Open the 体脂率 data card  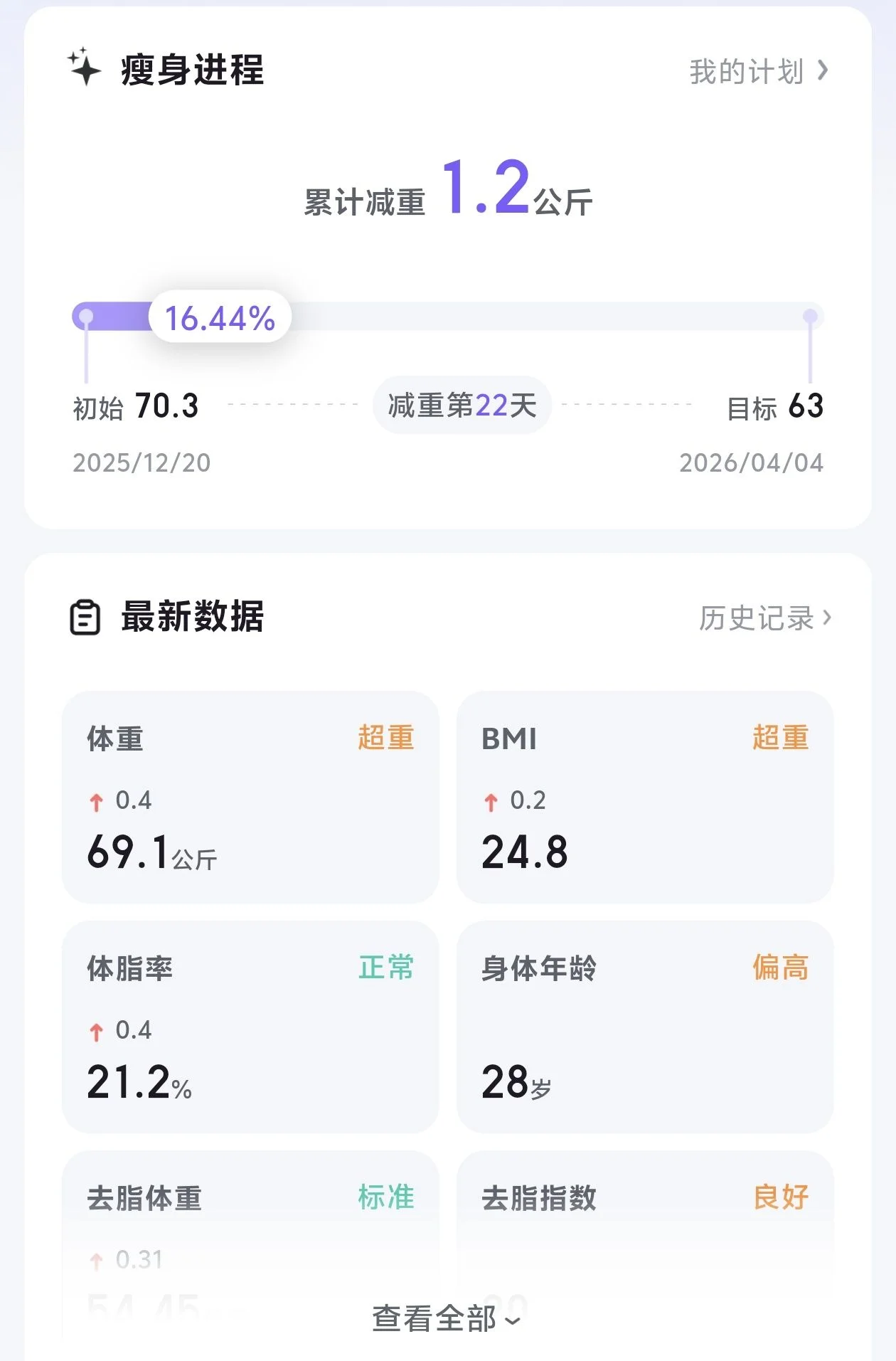tap(250, 1027)
